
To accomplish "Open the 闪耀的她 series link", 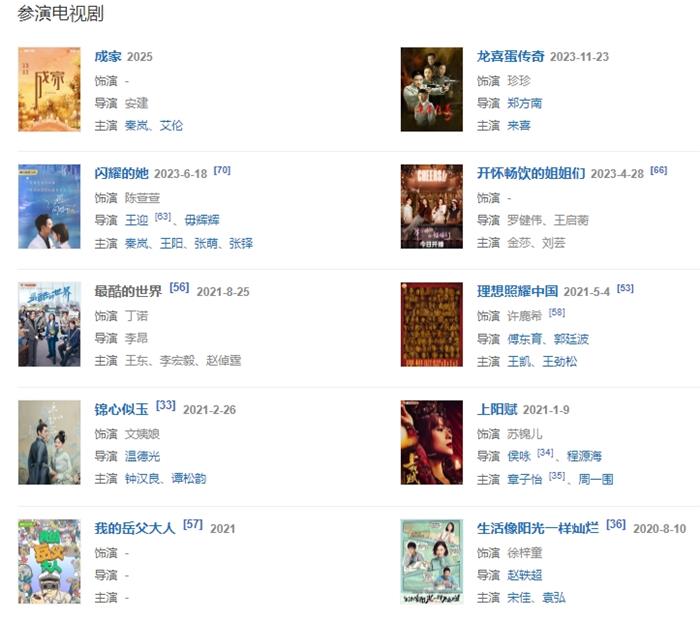I will point(121,173).
